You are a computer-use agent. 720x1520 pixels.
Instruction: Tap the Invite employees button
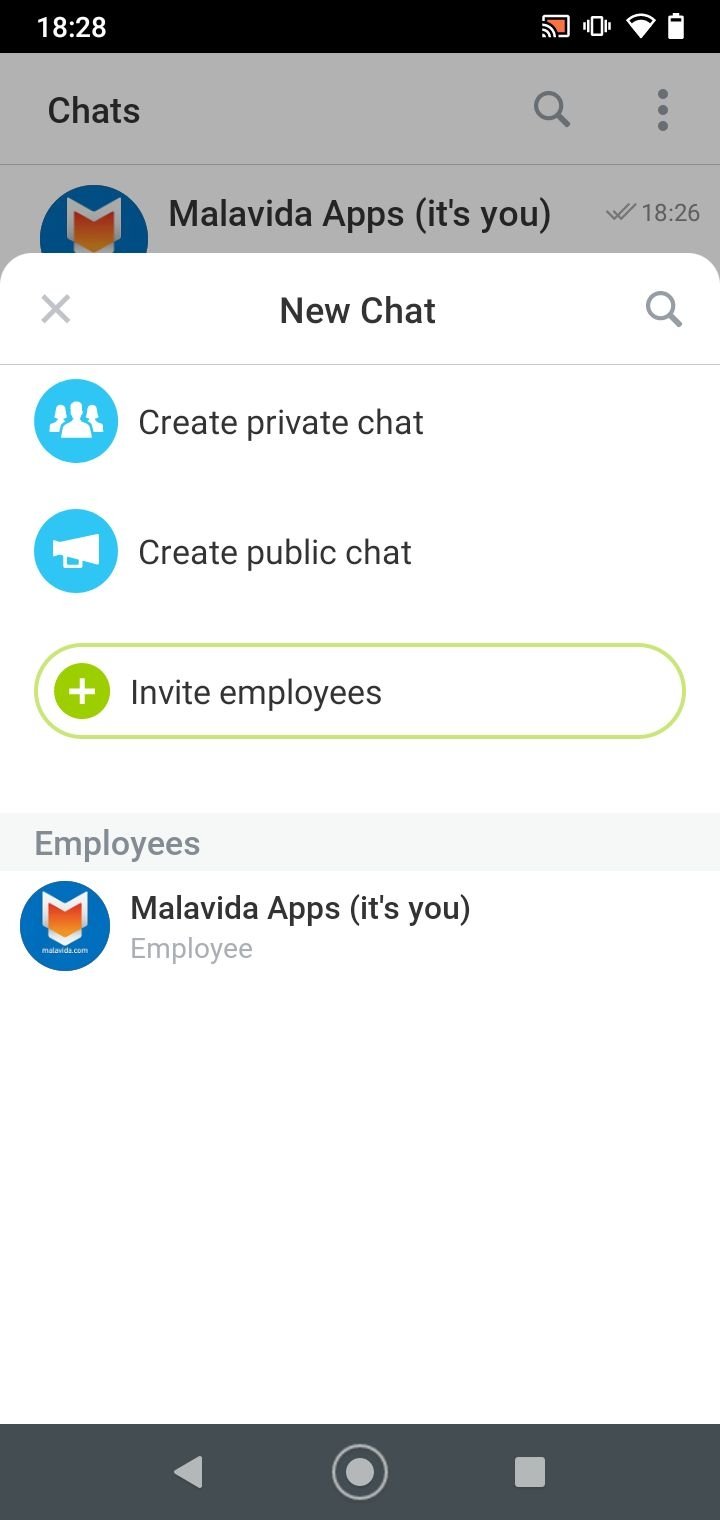pyautogui.click(x=360, y=692)
